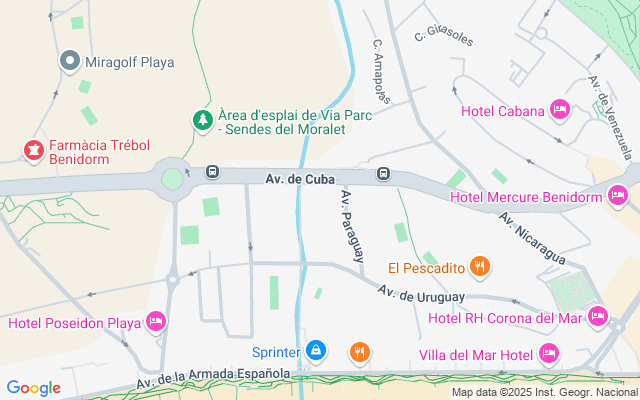Screen dimensions: 640x400
Task: Open the Google logo link
Action: point(33,387)
